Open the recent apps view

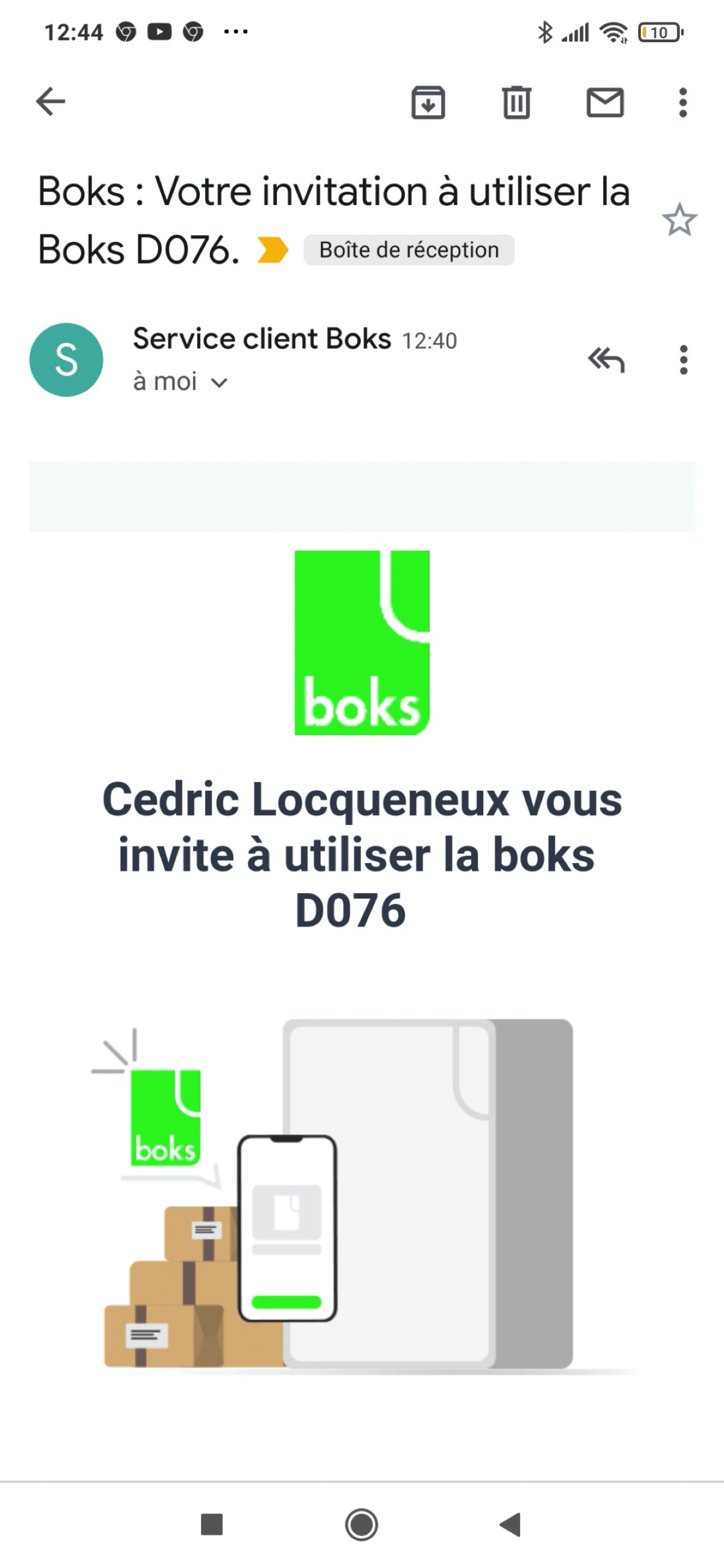pyautogui.click(x=212, y=1525)
